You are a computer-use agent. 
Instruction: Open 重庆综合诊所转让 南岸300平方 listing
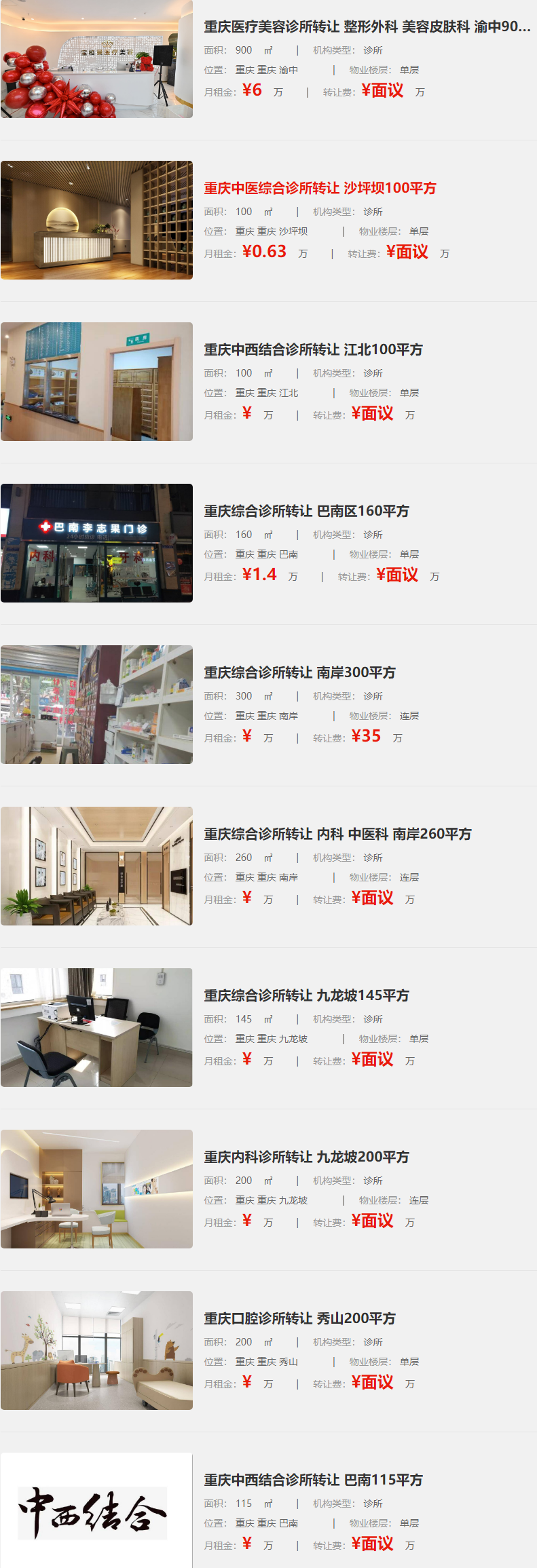[x=299, y=672]
